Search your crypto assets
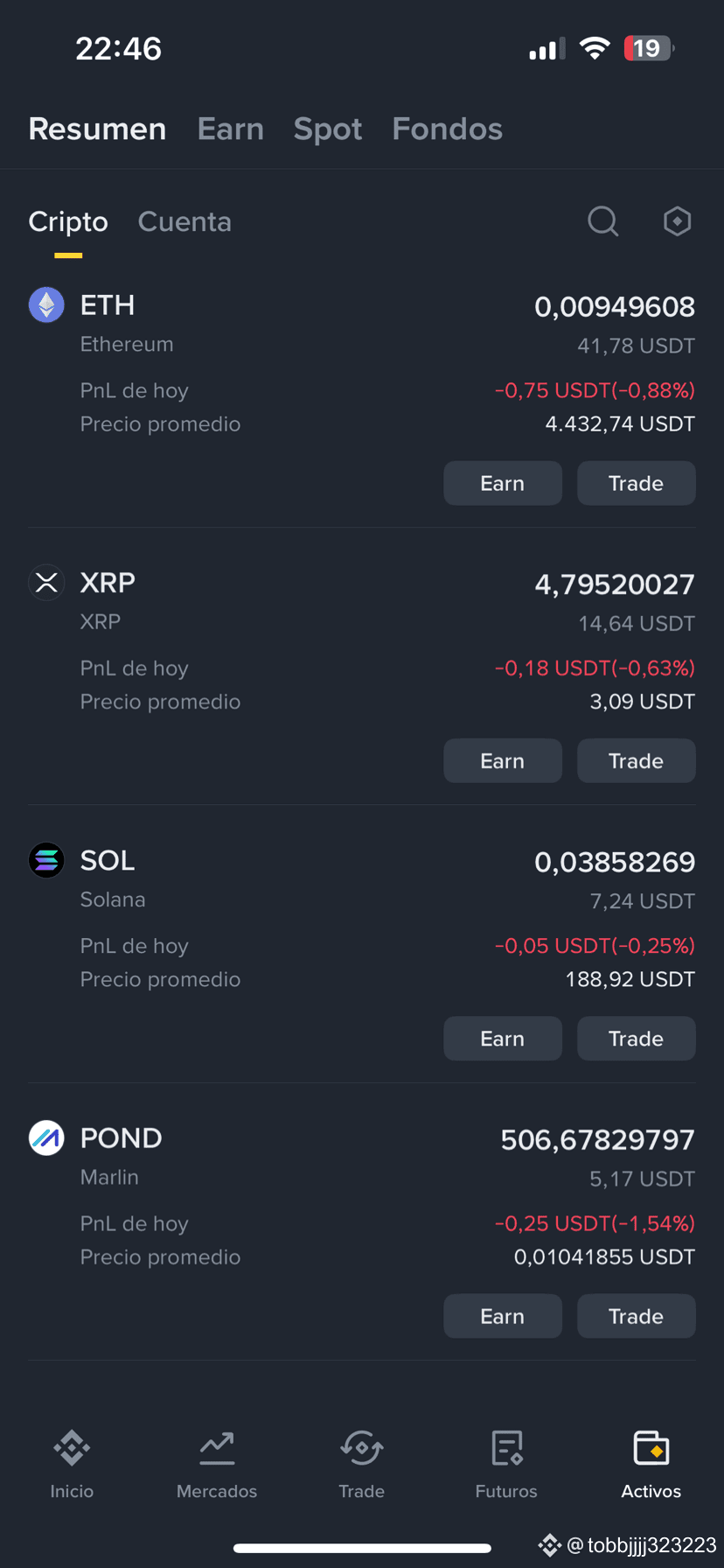The image size is (724, 1568). tap(602, 221)
